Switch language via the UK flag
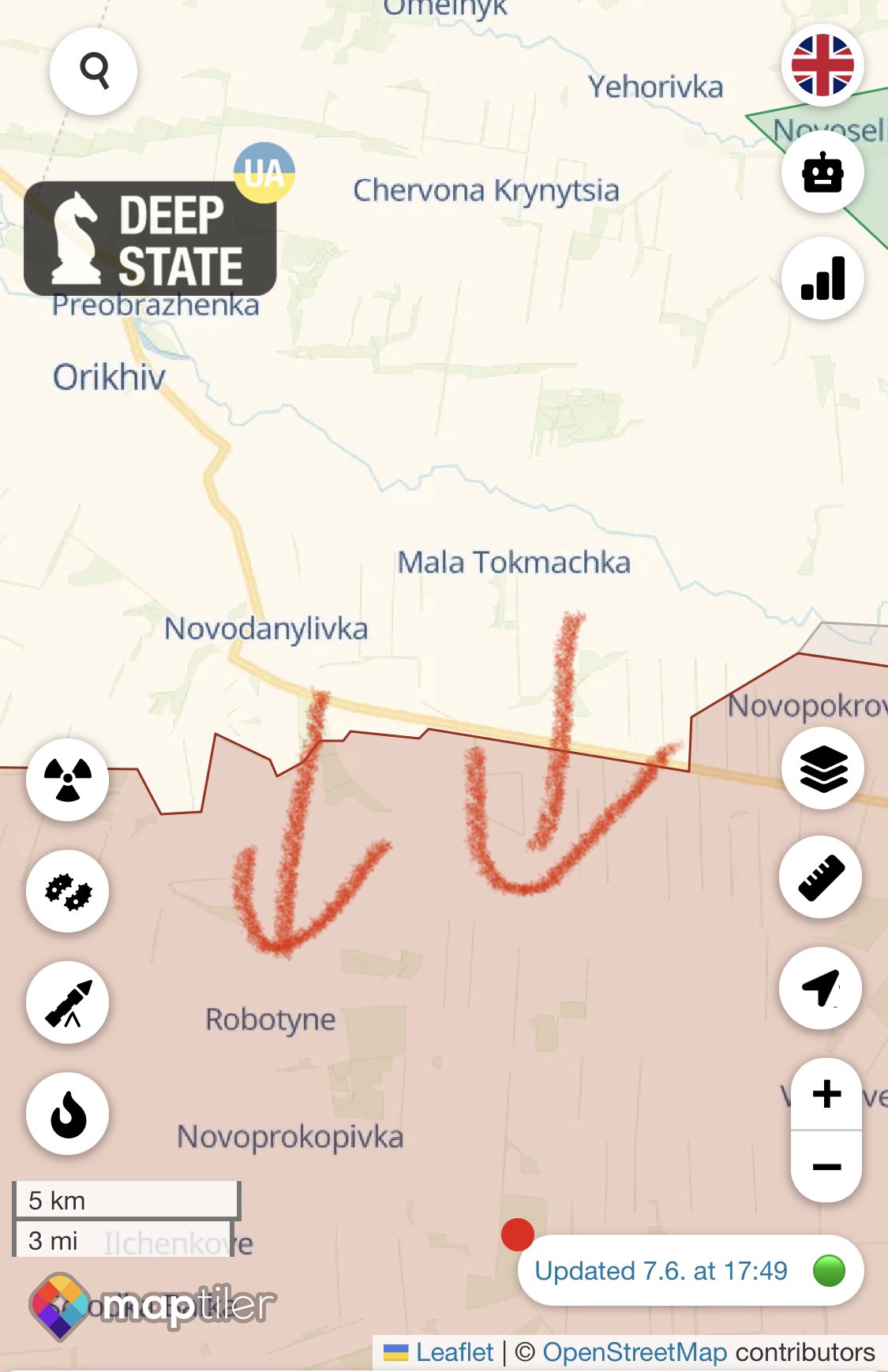 [x=822, y=65]
